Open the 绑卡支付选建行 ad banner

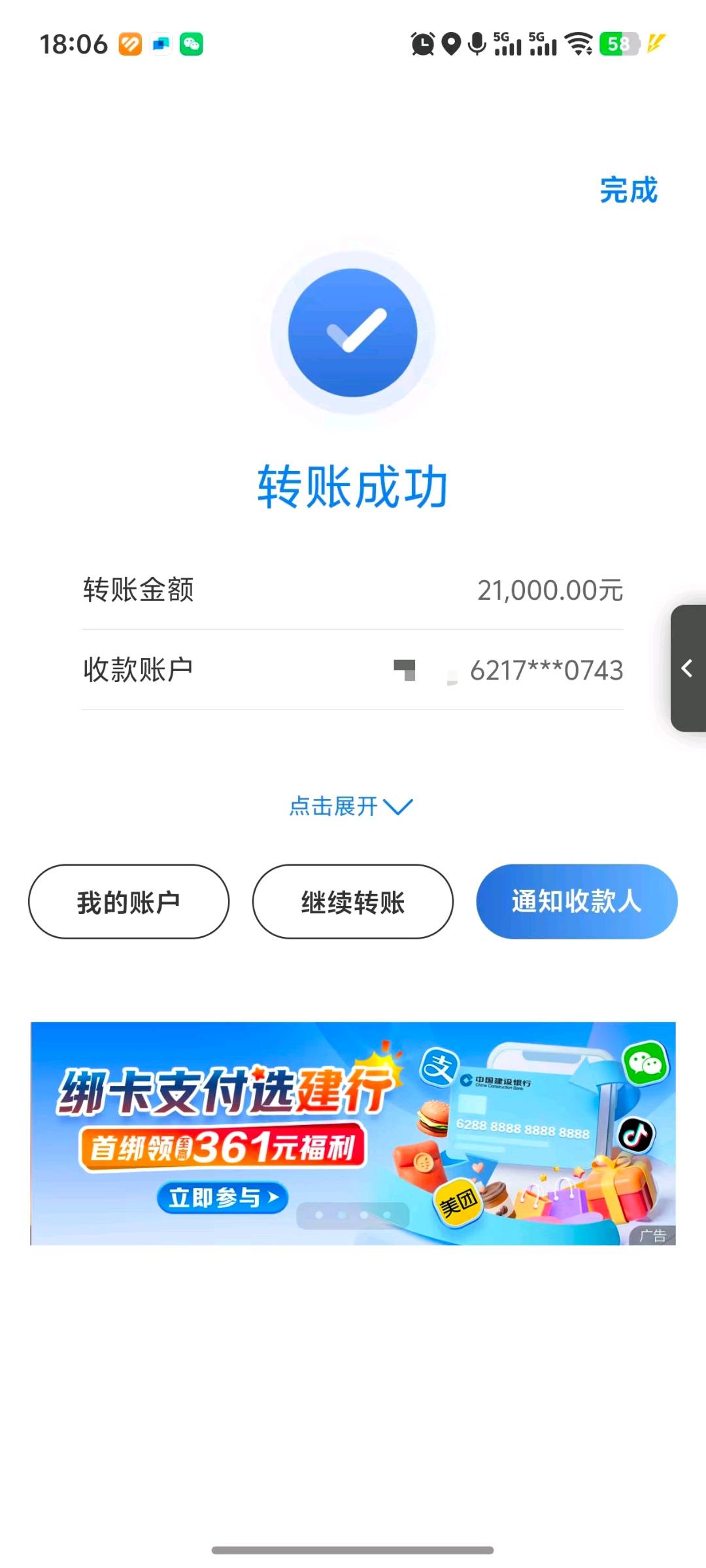point(352,1133)
